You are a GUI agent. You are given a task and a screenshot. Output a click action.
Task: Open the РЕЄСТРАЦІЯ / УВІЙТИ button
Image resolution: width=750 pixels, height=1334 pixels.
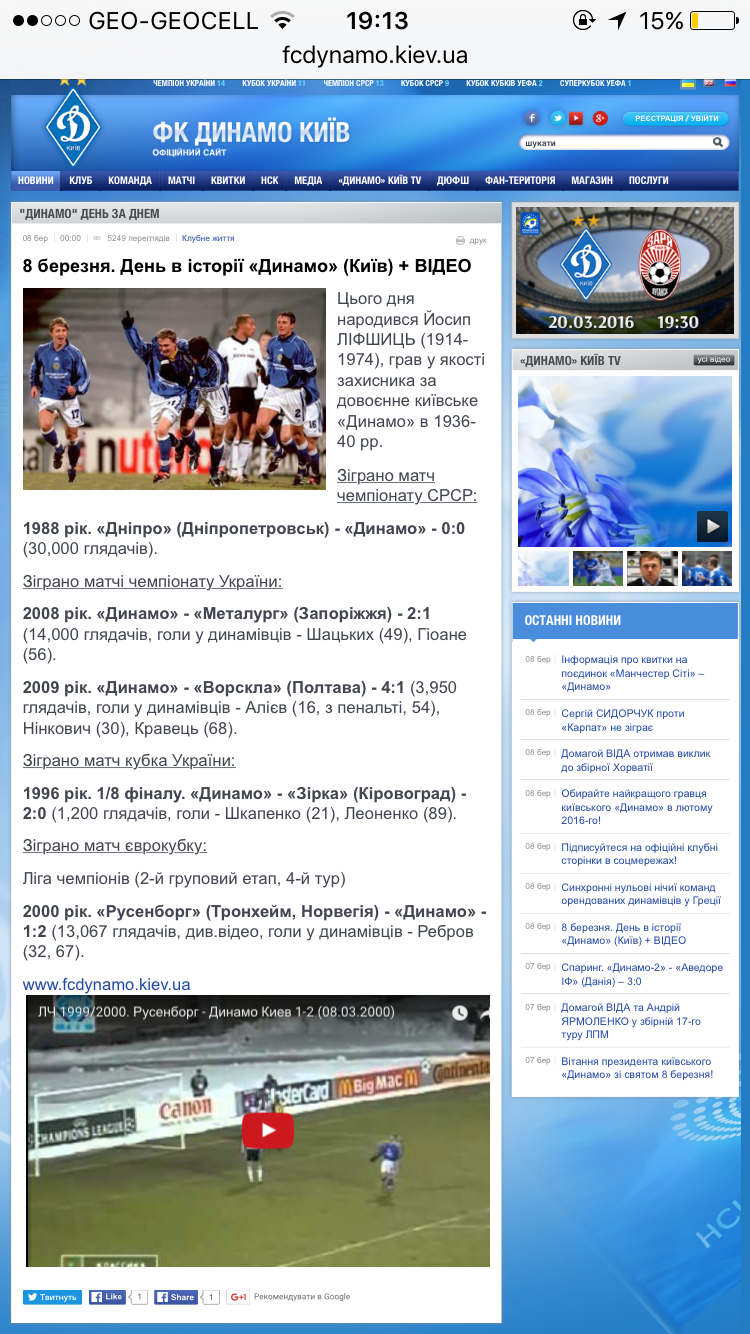pyautogui.click(x=675, y=118)
